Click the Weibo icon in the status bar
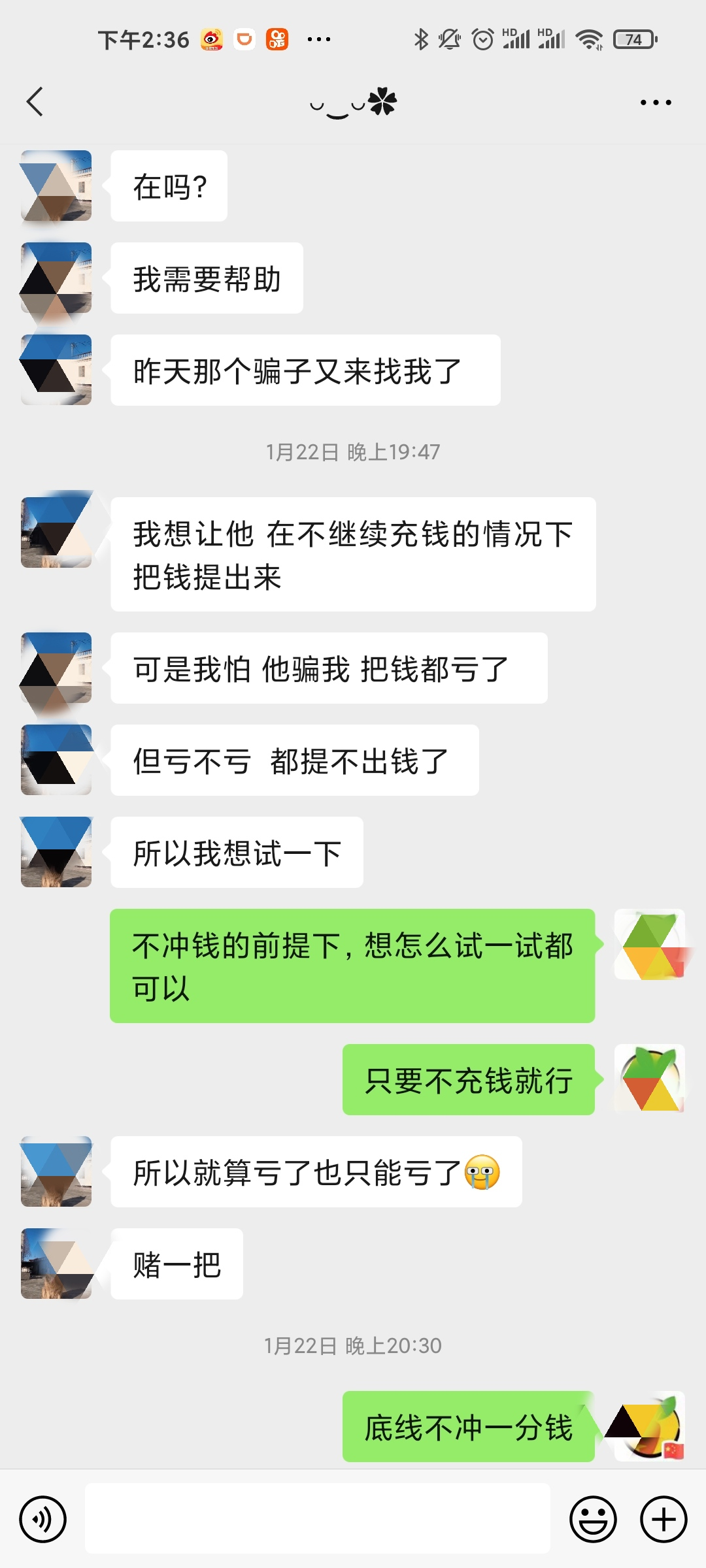Viewport: 706px width, 1568px height. tap(212, 39)
